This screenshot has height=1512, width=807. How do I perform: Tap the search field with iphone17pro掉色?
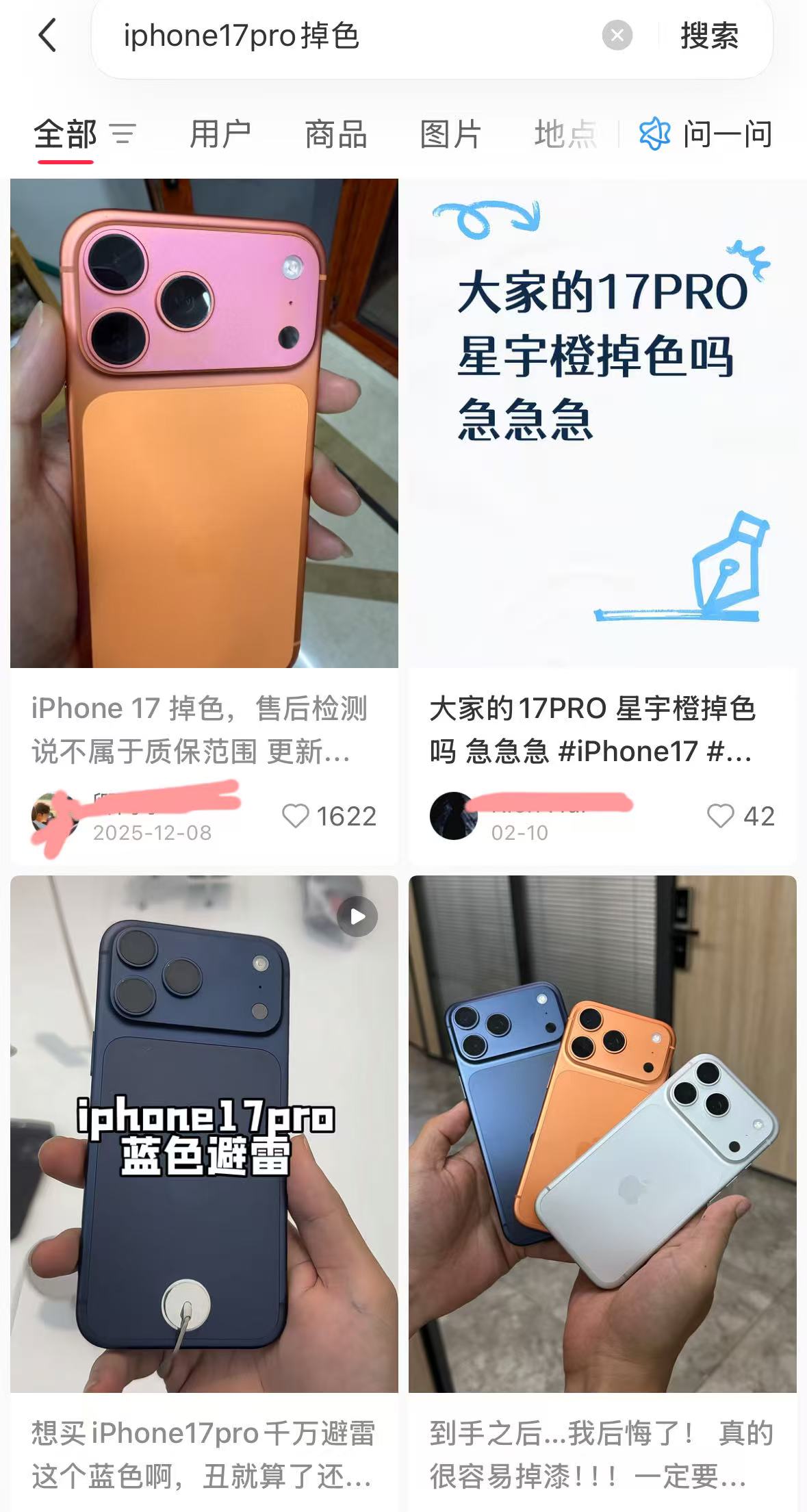click(342, 36)
